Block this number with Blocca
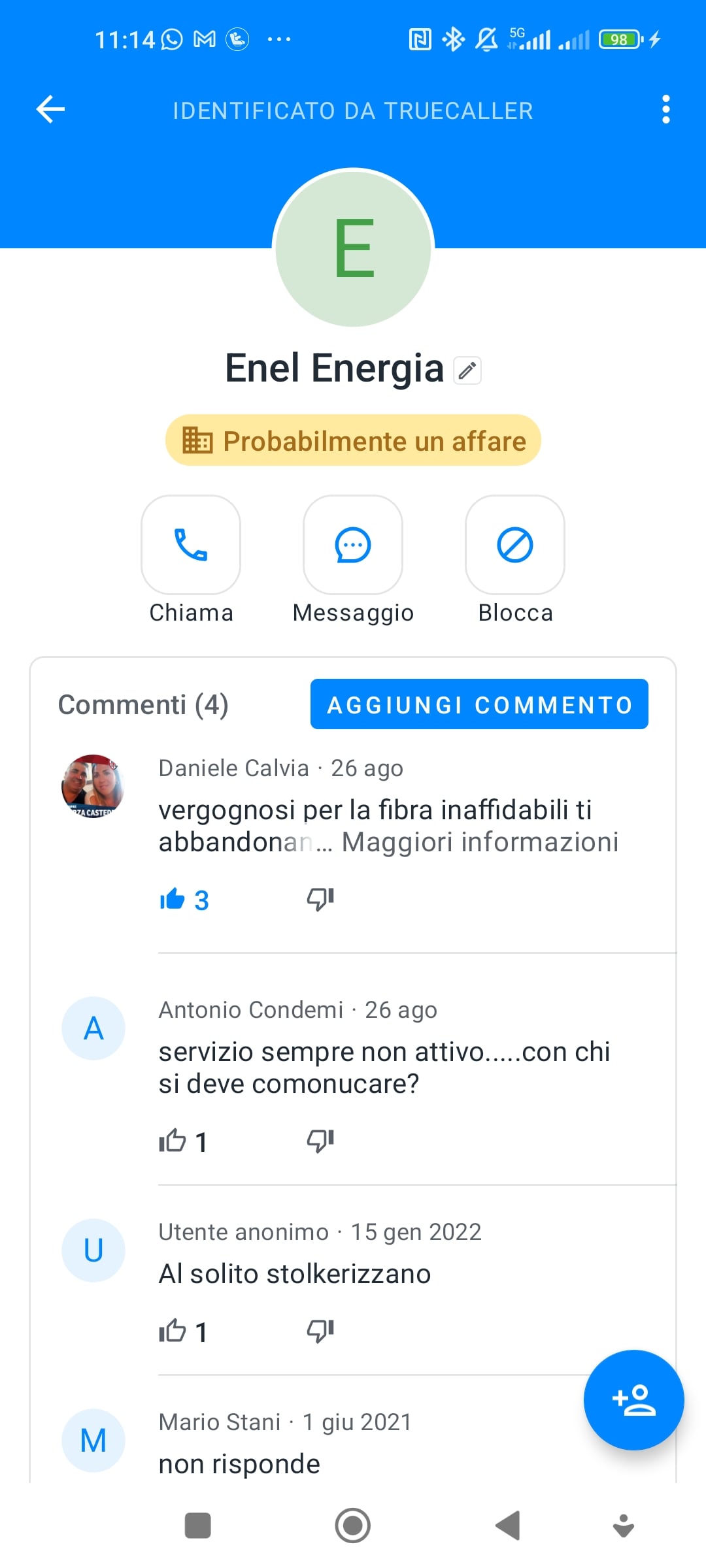The width and height of the screenshot is (706, 1568). click(515, 545)
